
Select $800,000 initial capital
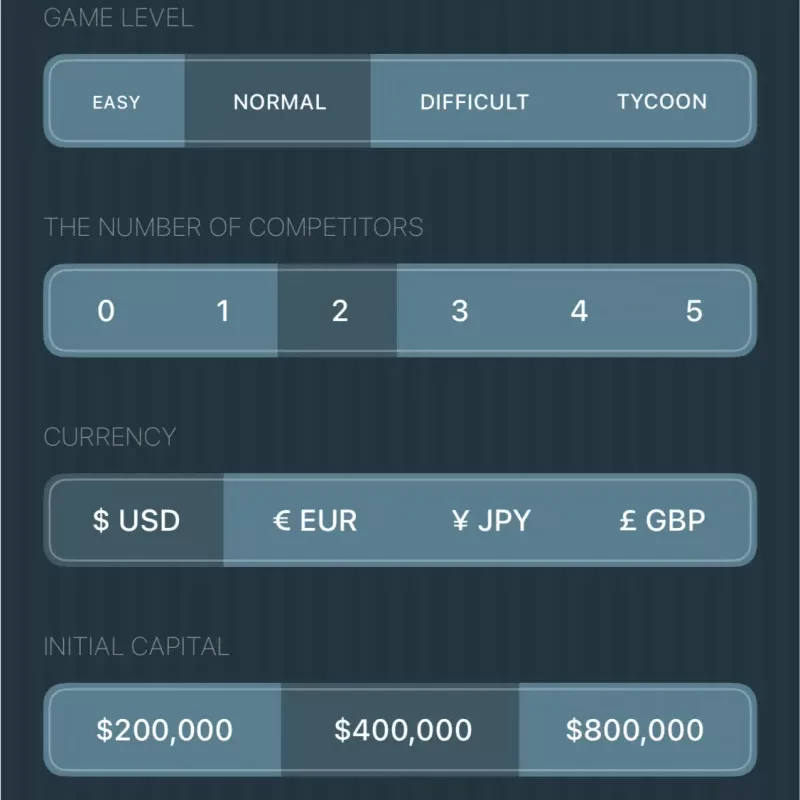click(635, 730)
